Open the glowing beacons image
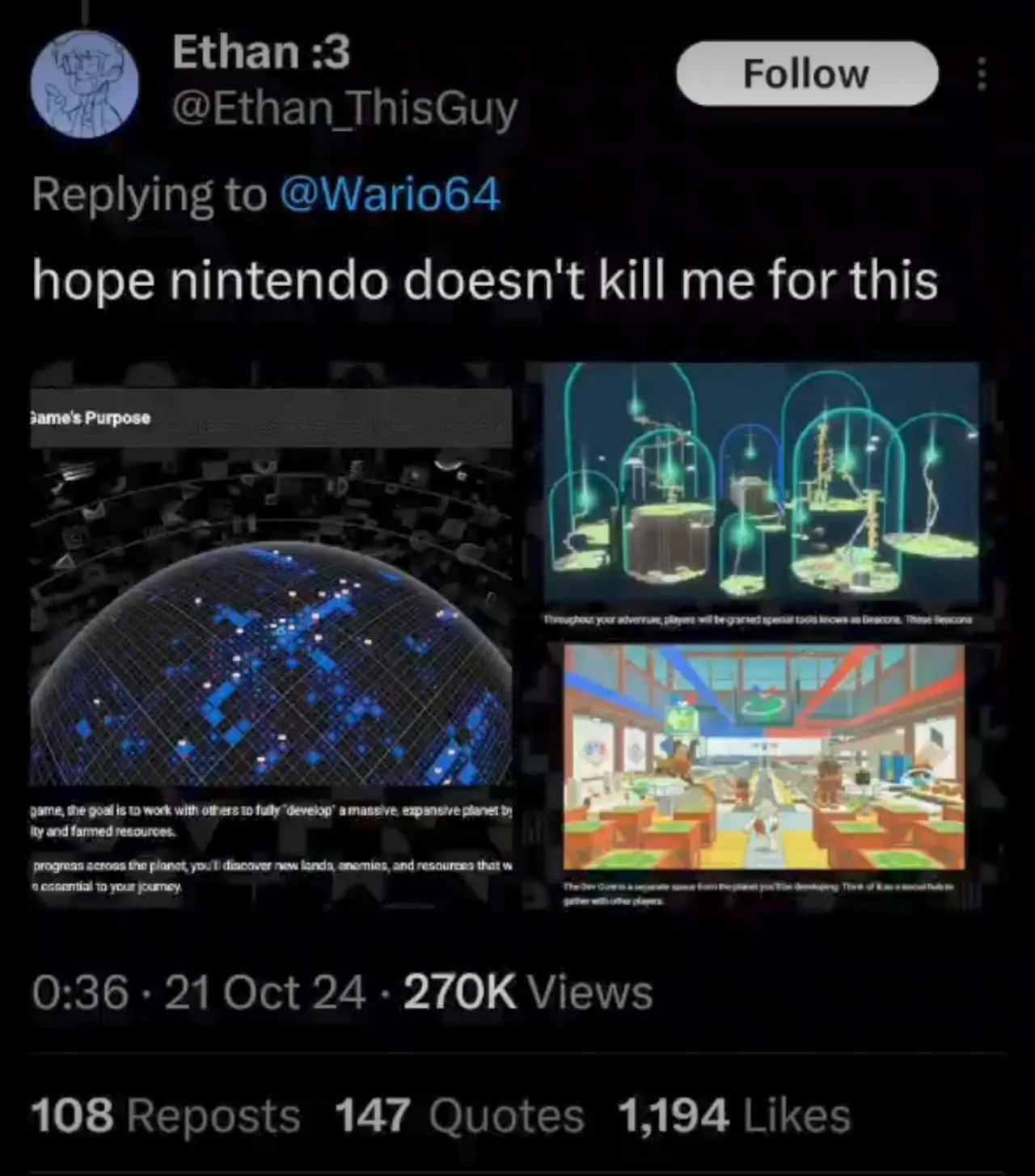 click(x=760, y=485)
